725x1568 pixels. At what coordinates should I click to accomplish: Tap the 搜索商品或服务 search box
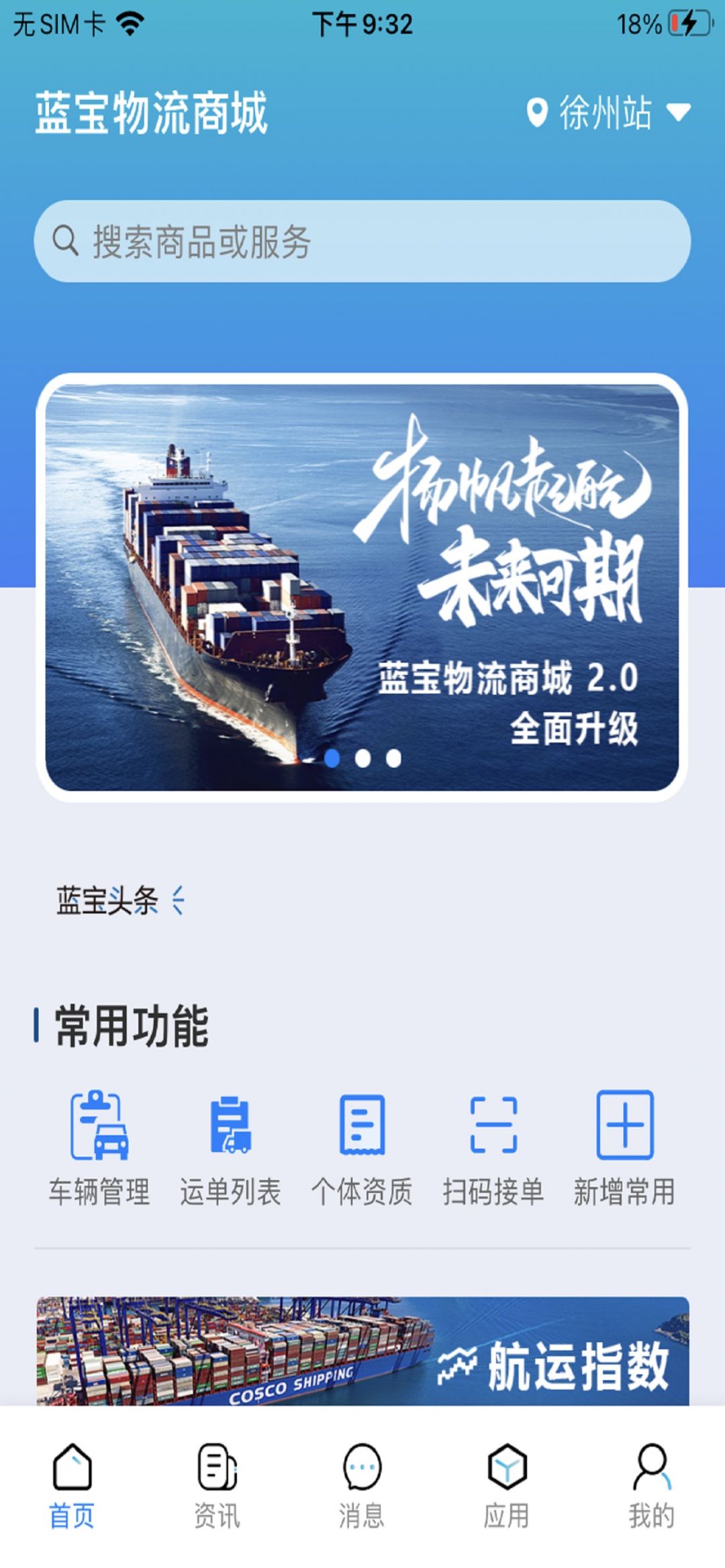coord(362,242)
